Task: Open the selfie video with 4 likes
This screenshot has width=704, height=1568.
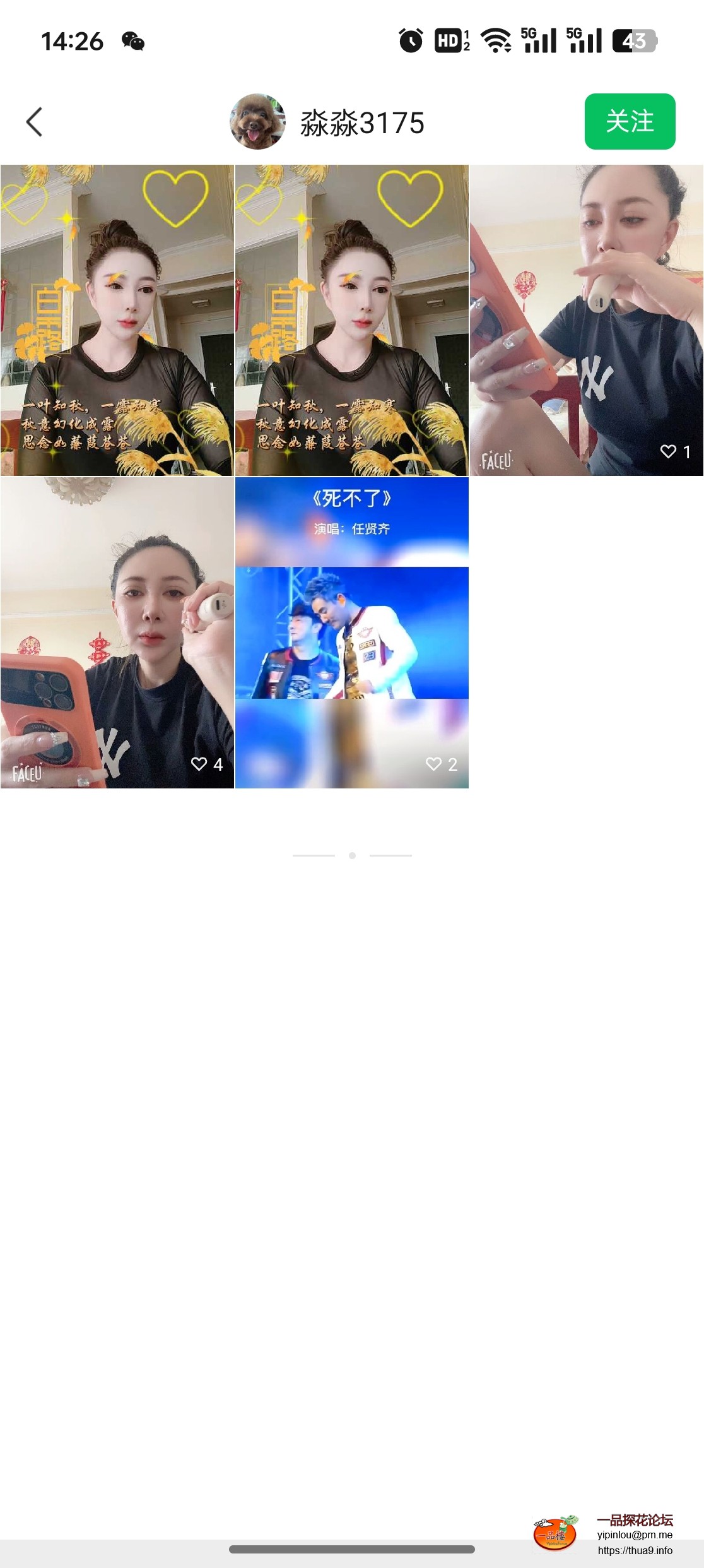Action: (x=117, y=633)
